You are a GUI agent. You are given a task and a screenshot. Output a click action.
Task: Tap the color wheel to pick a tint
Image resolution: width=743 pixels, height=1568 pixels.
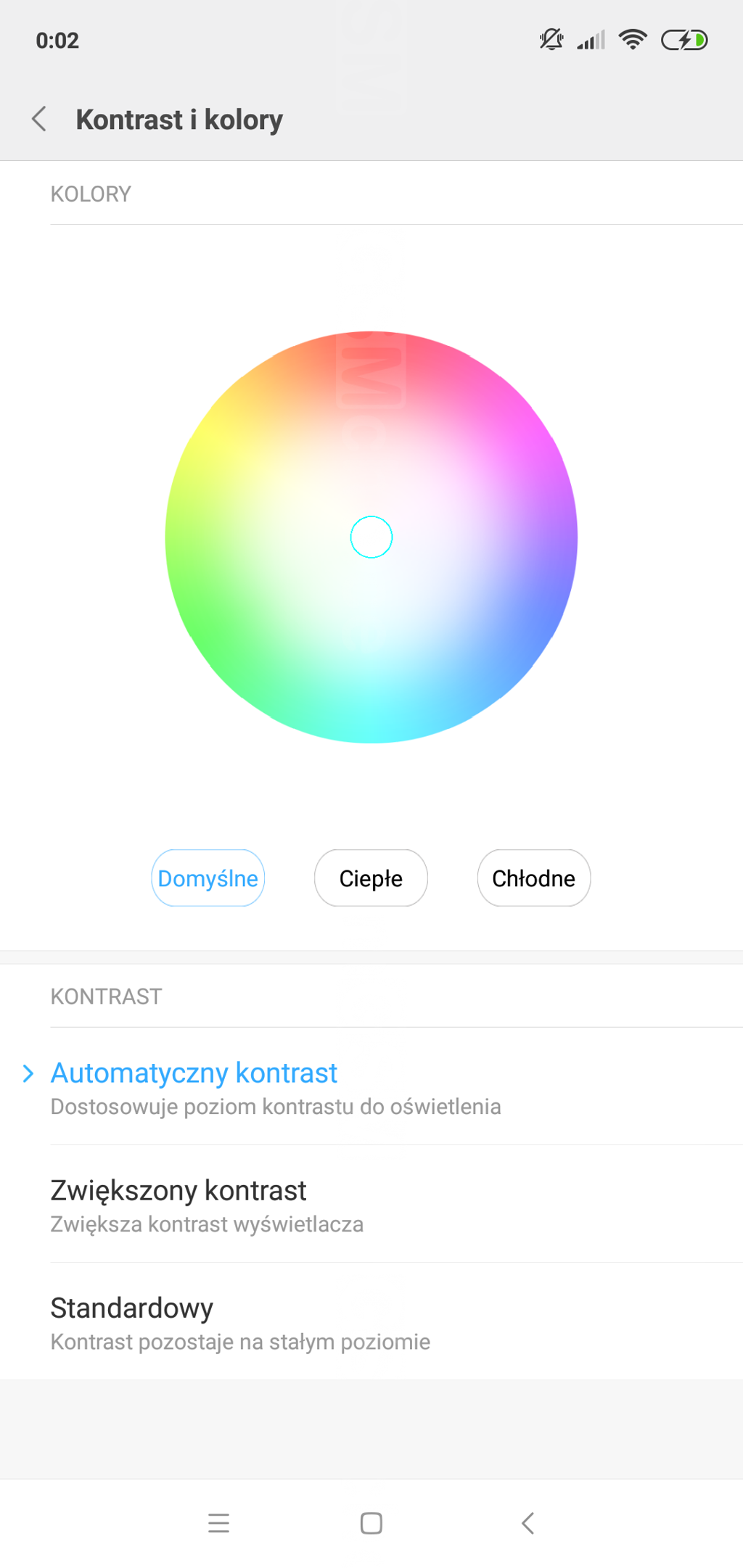click(x=371, y=537)
